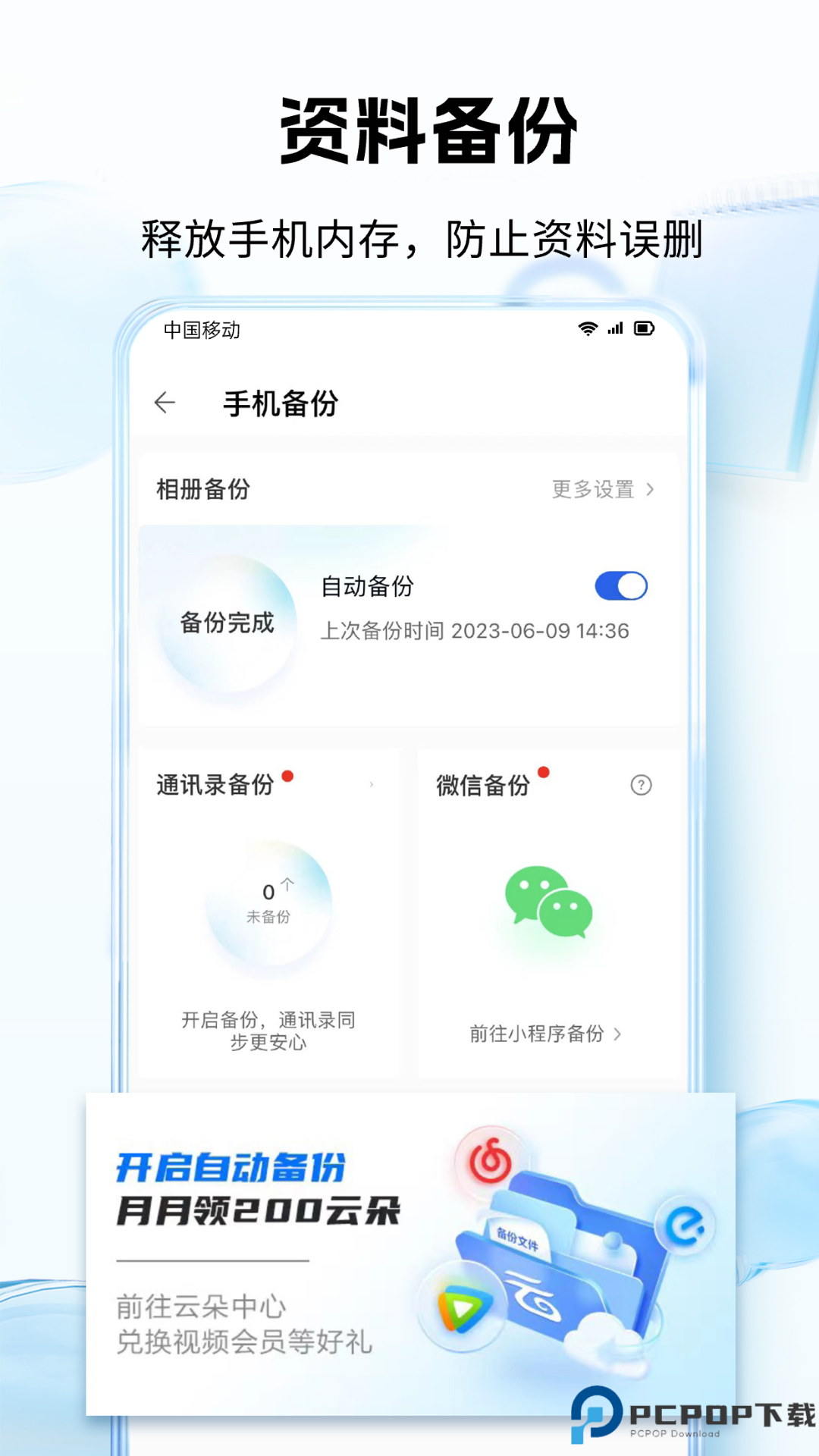The height and width of the screenshot is (1456, 819).
Task: Switch to the 相册备份 section
Action: pyautogui.click(x=202, y=491)
